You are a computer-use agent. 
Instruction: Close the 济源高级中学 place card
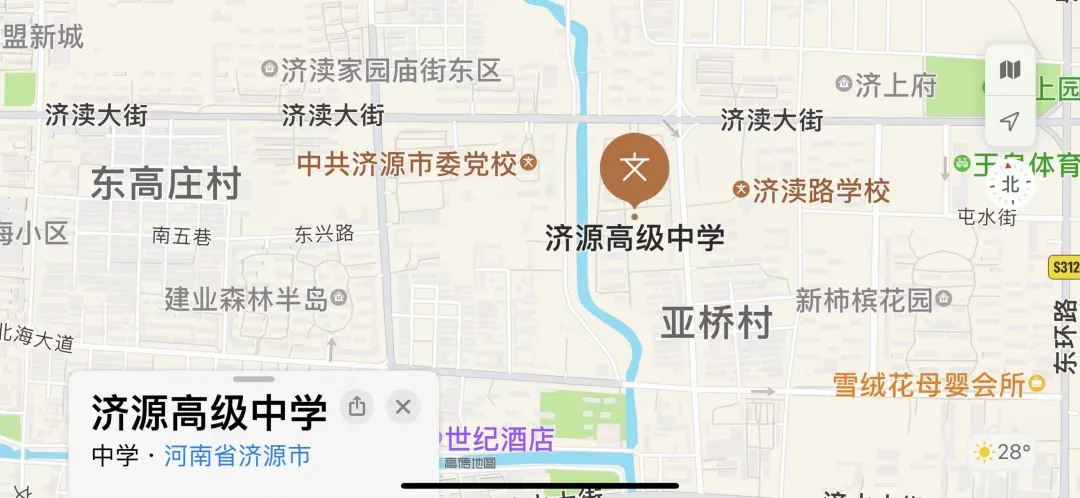coord(403,406)
